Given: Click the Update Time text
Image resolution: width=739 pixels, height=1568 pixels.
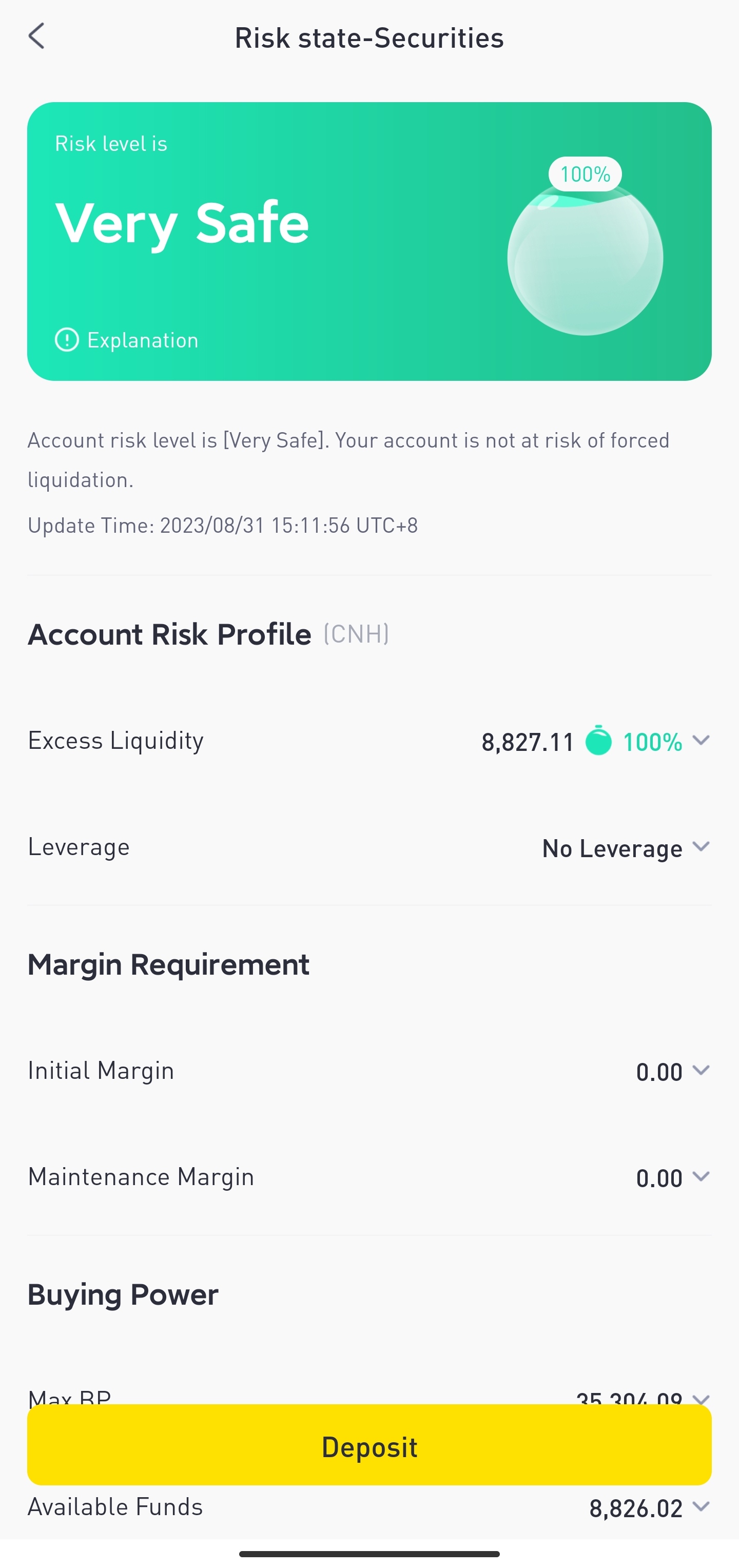Looking at the screenshot, I should (x=222, y=525).
